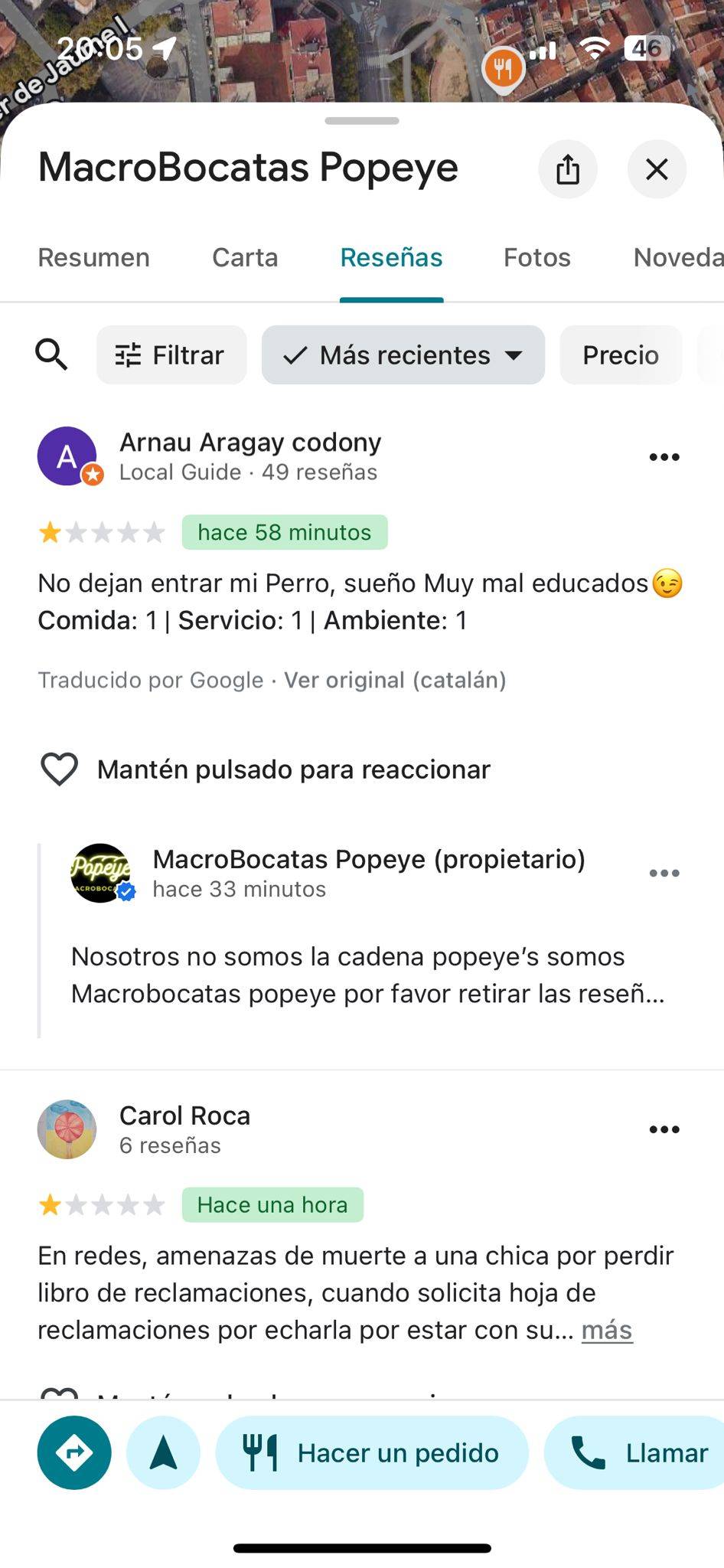Switch to the Resumen tab
The width and height of the screenshot is (724, 1568).
[x=94, y=257]
